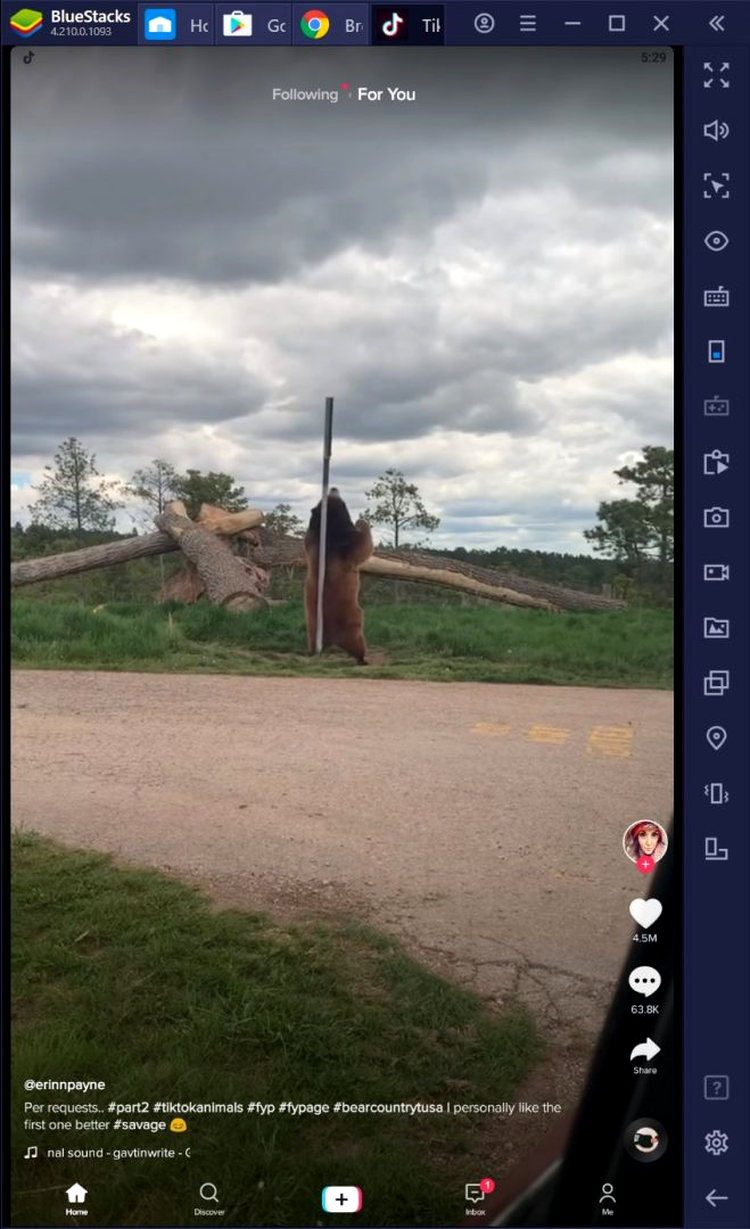
Task: Open the Discover tab
Action: click(209, 1198)
